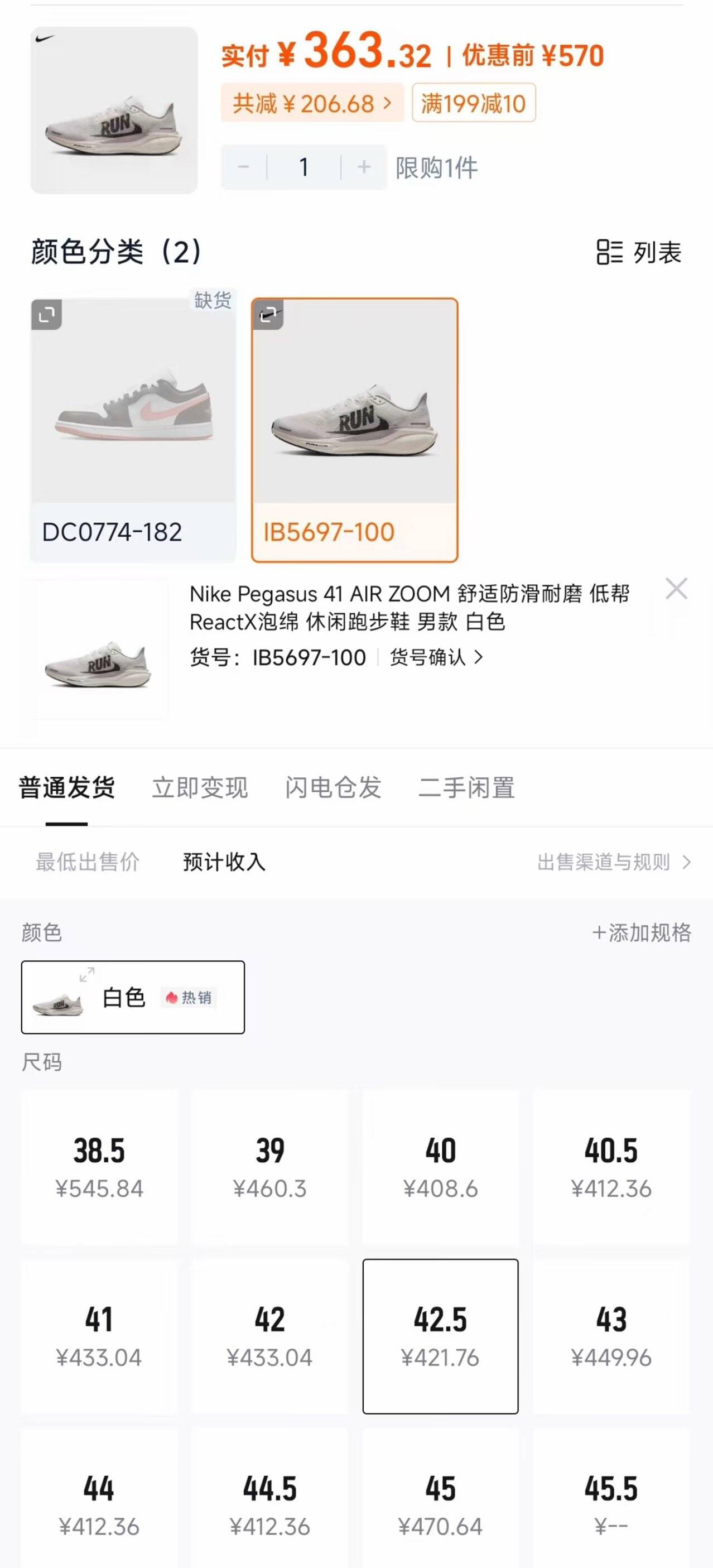This screenshot has height=1568, width=713.
Task: Open the 共减 ¥206.68 discount details
Action: [x=311, y=103]
